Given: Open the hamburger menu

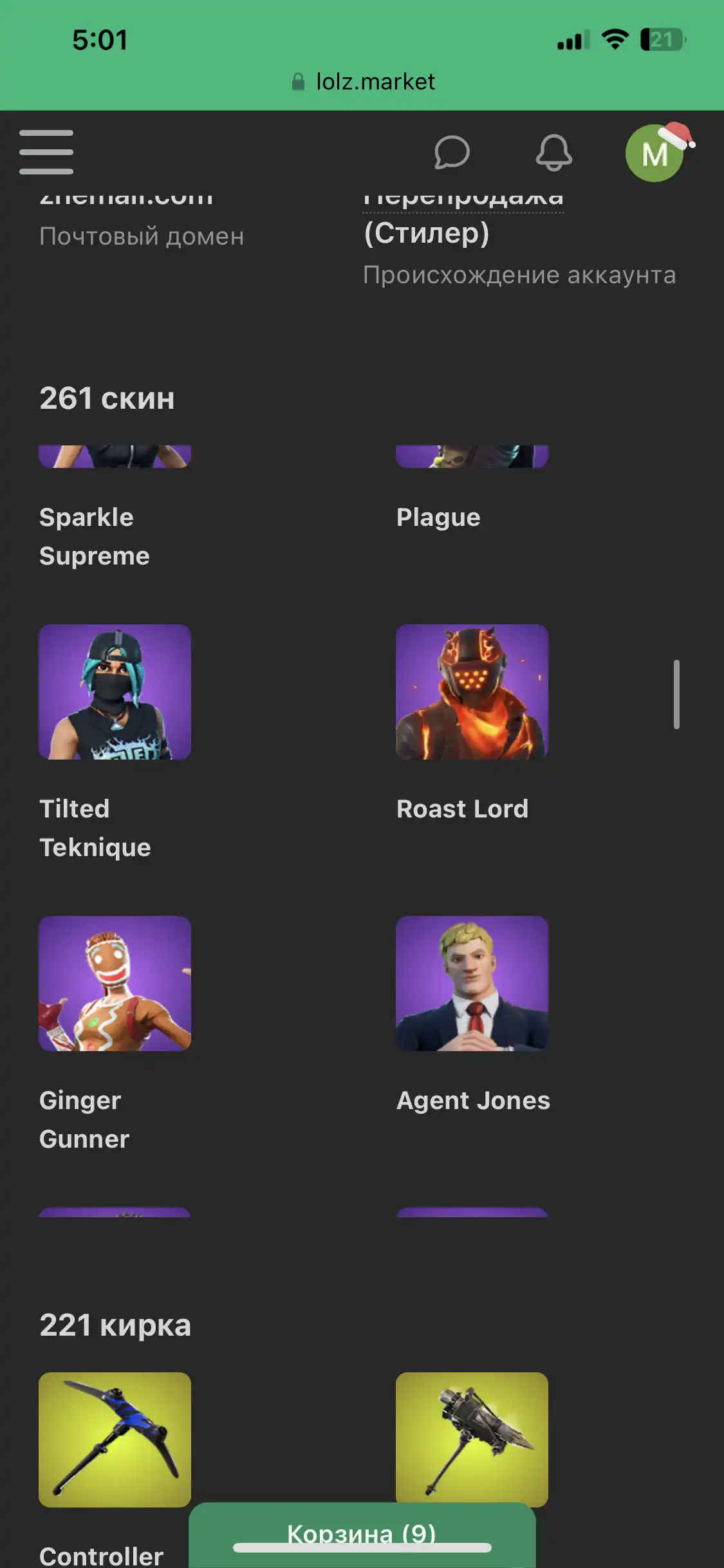Looking at the screenshot, I should pyautogui.click(x=46, y=153).
